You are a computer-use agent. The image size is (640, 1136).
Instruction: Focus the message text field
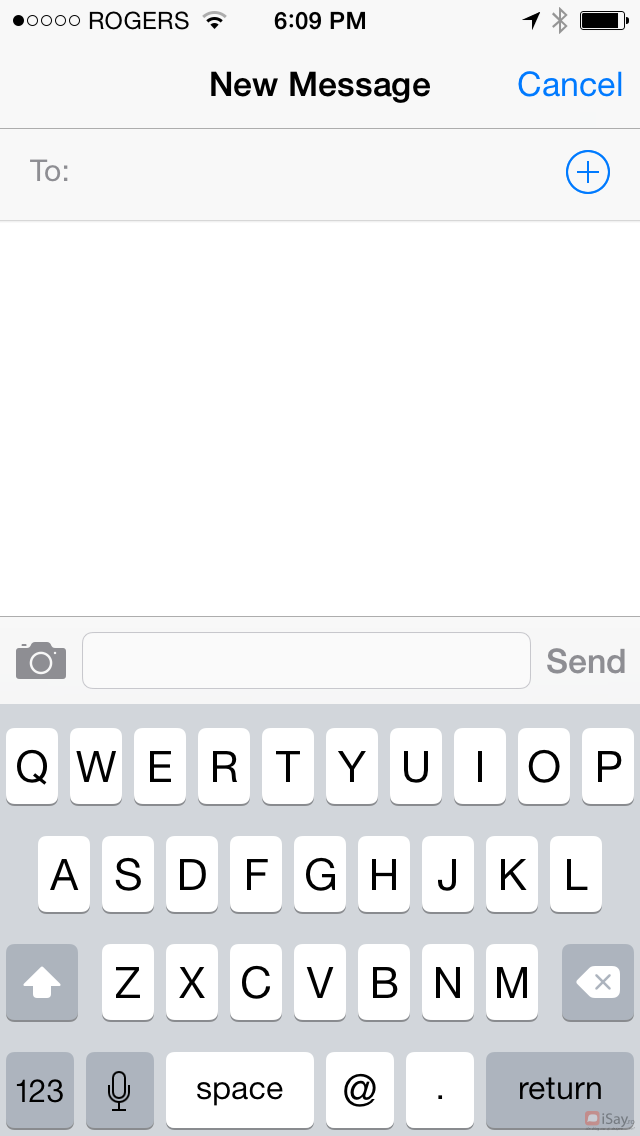point(306,661)
